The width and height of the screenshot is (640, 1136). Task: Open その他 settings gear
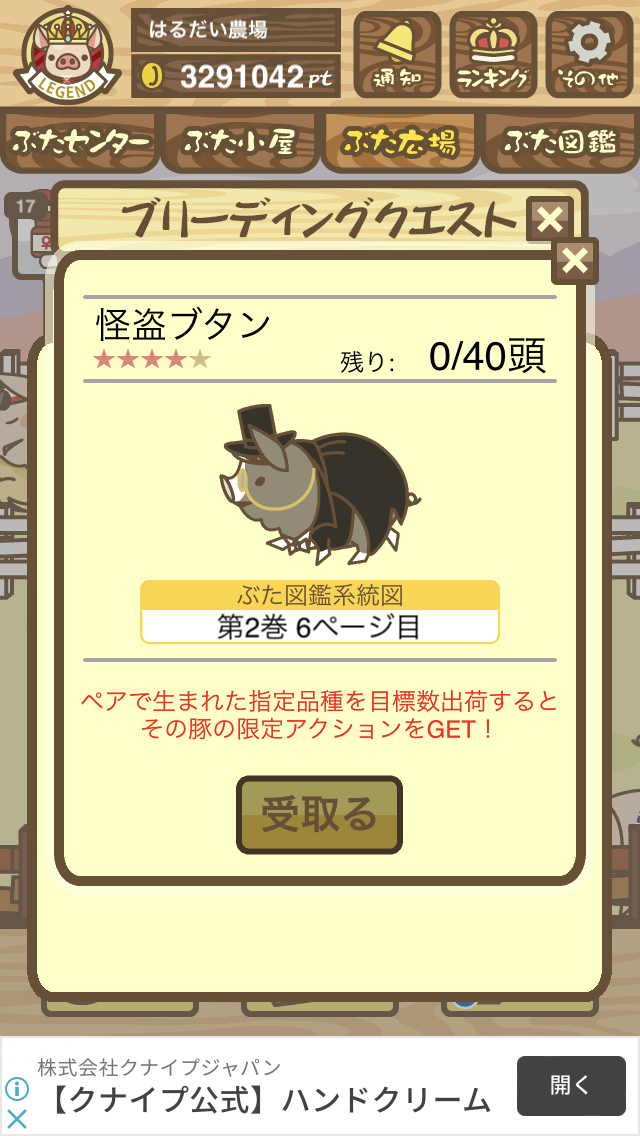tap(589, 54)
